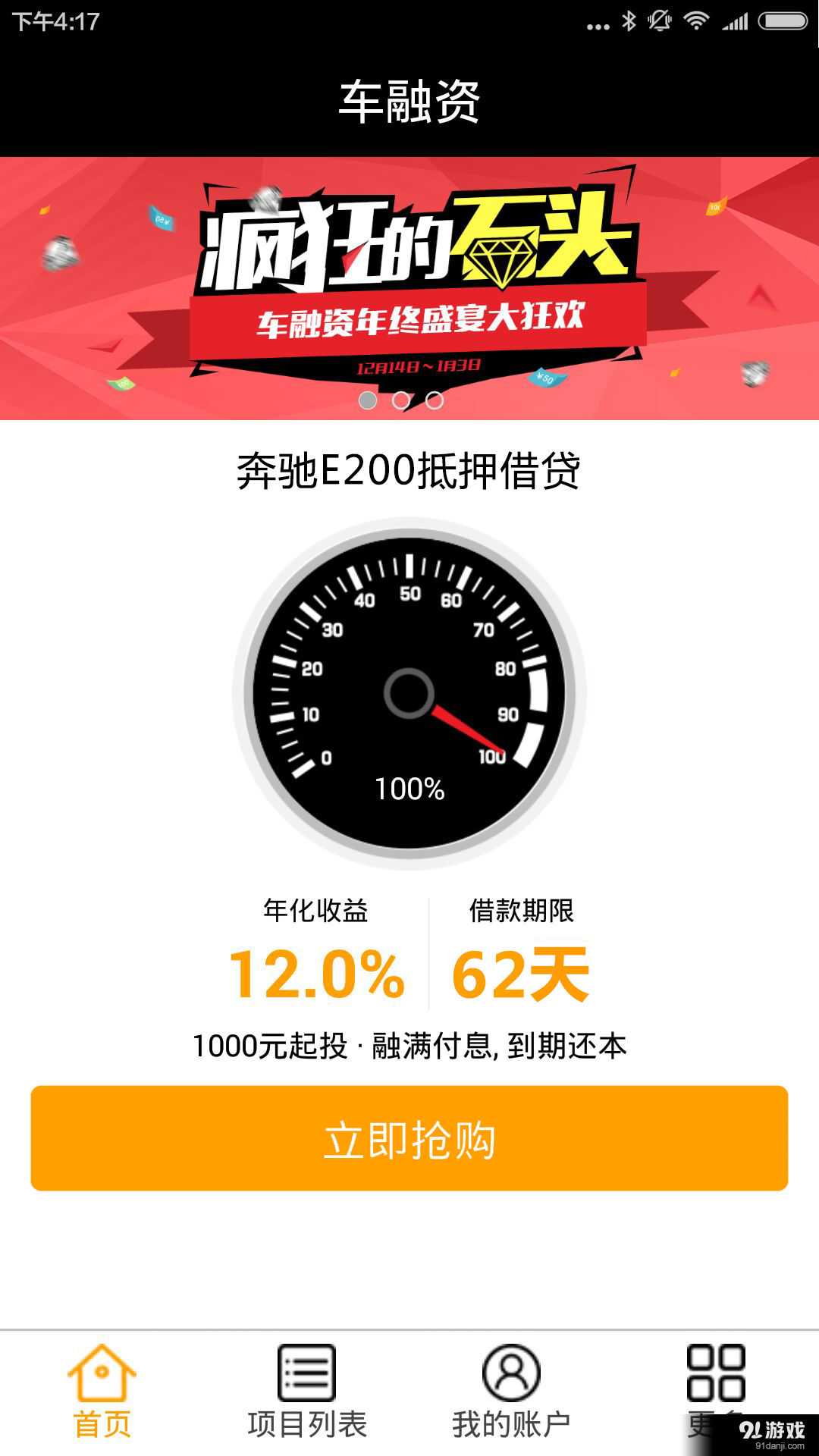The height and width of the screenshot is (1456, 819).
Task: Tap the 100% gauge reading
Action: (x=409, y=790)
